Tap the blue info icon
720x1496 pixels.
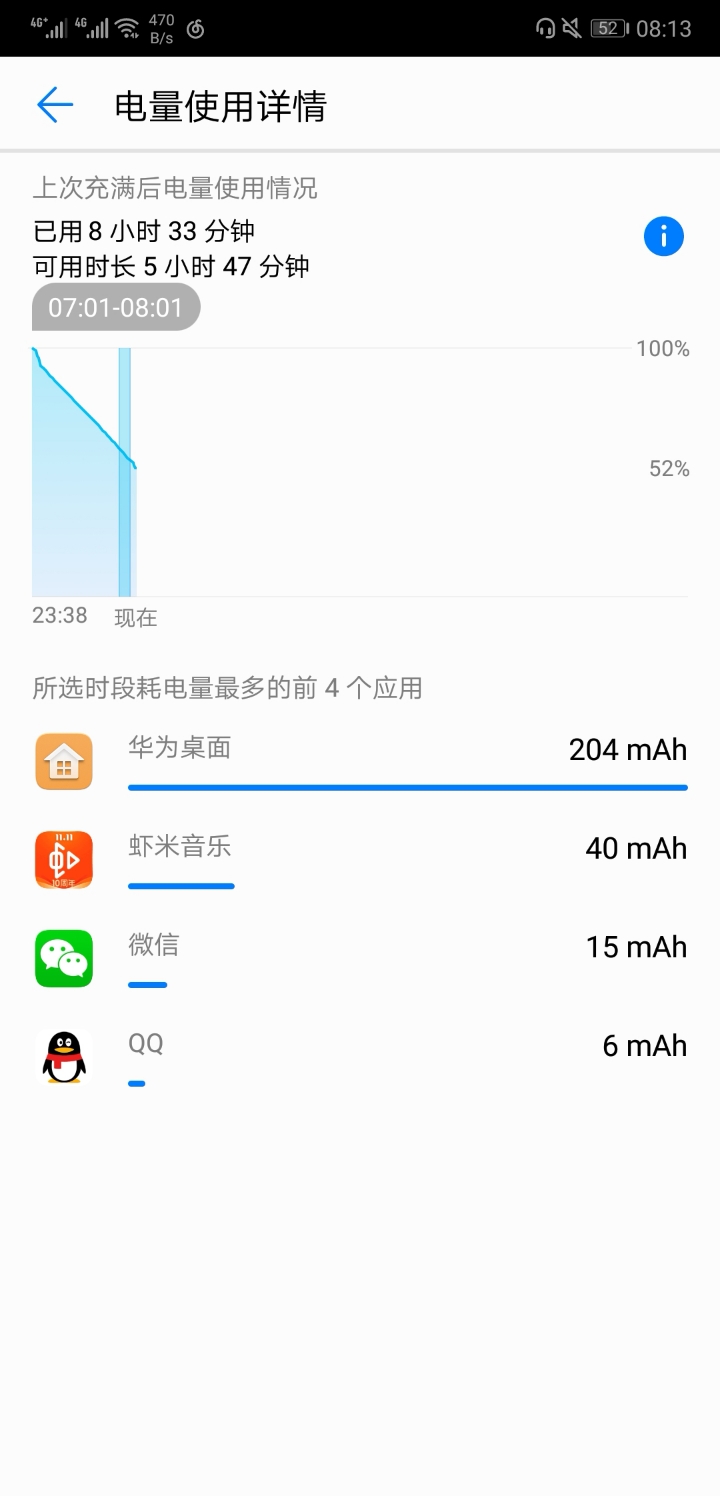click(x=663, y=236)
